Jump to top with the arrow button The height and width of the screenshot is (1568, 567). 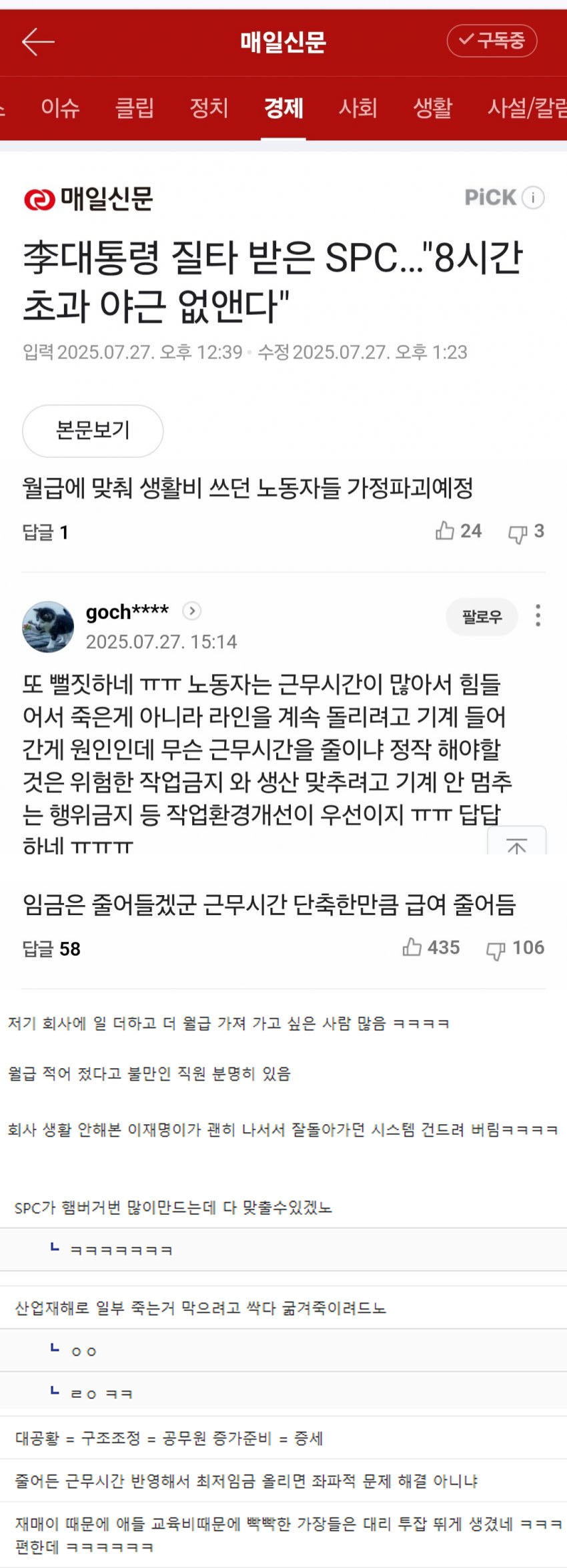point(516,842)
